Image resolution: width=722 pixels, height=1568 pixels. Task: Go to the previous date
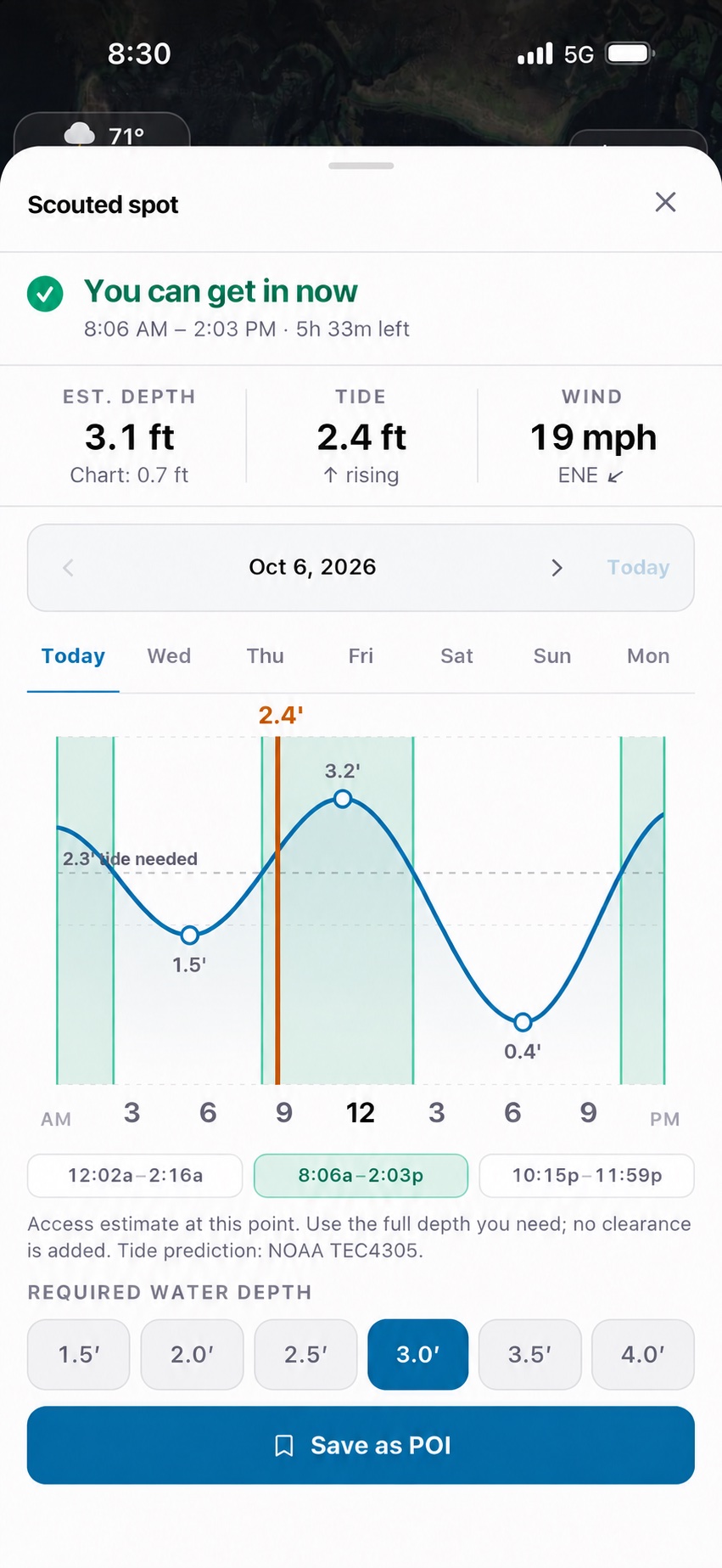[69, 568]
